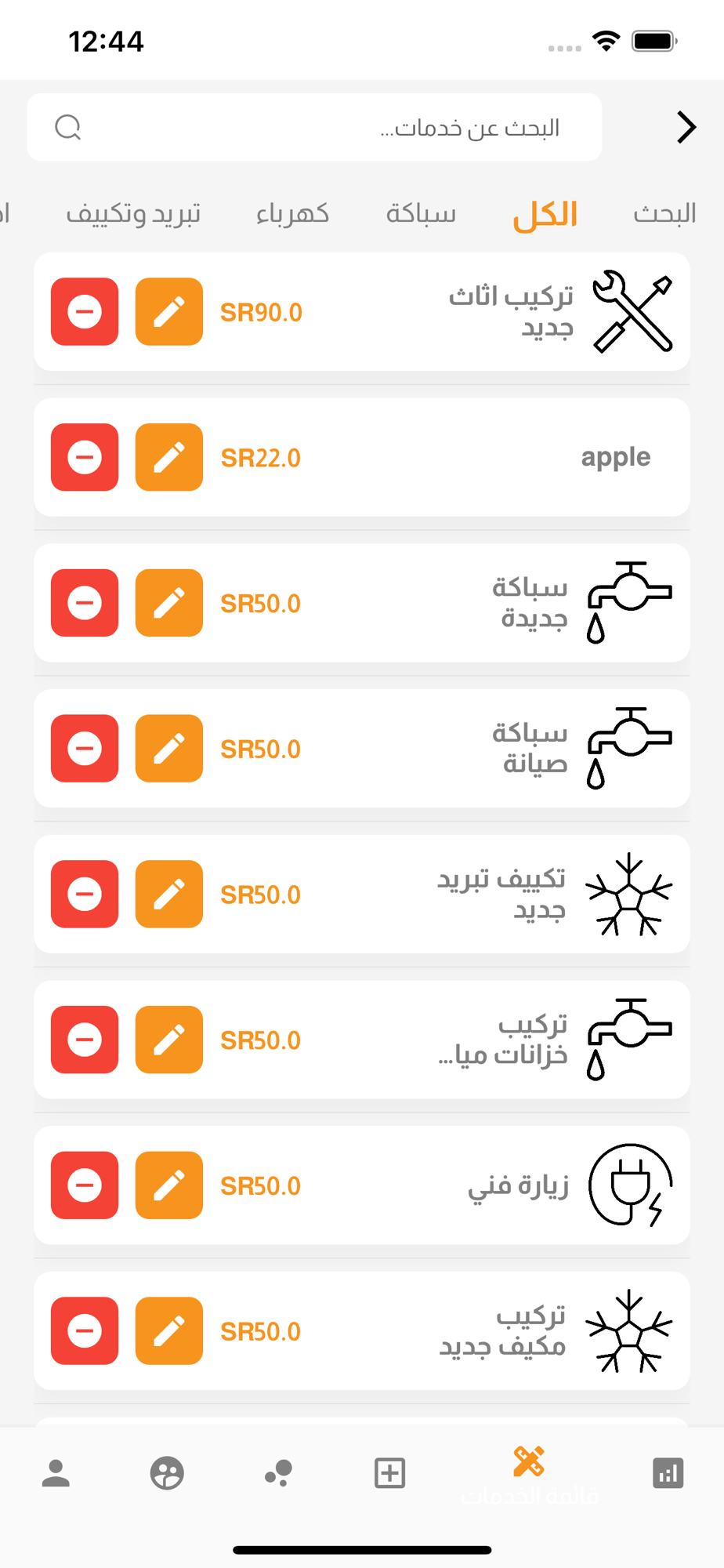
Task: Open the البحث tab
Action: pyautogui.click(x=664, y=213)
